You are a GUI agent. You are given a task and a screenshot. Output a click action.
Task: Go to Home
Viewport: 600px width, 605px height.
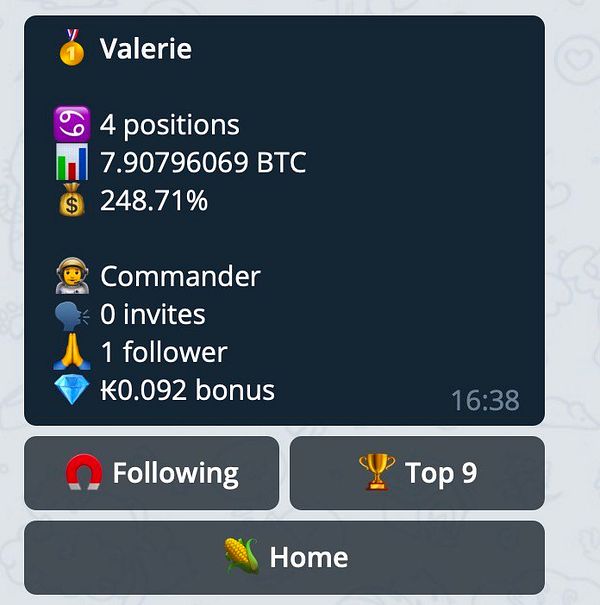(x=284, y=557)
